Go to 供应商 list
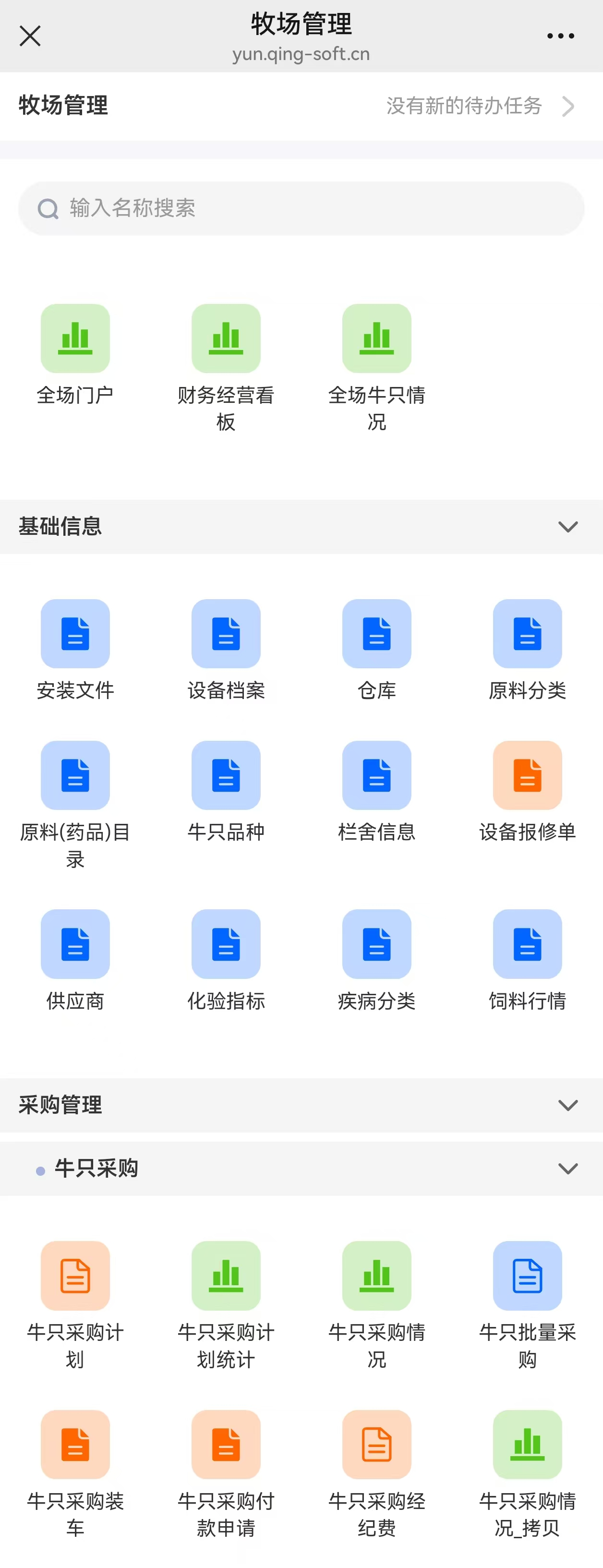Image resolution: width=603 pixels, height=1568 pixels. [75, 944]
